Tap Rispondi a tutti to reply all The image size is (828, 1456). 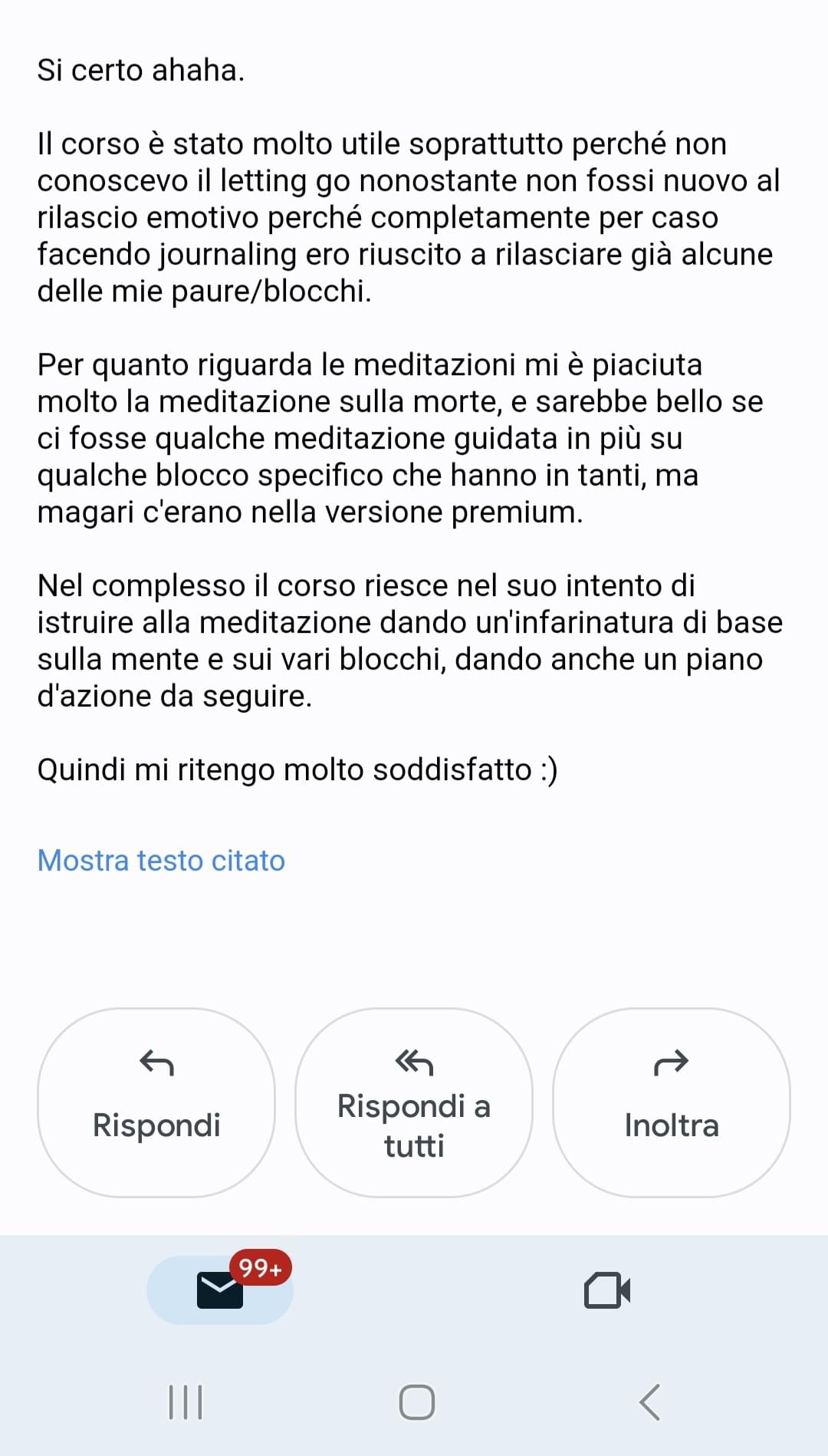(x=414, y=1102)
